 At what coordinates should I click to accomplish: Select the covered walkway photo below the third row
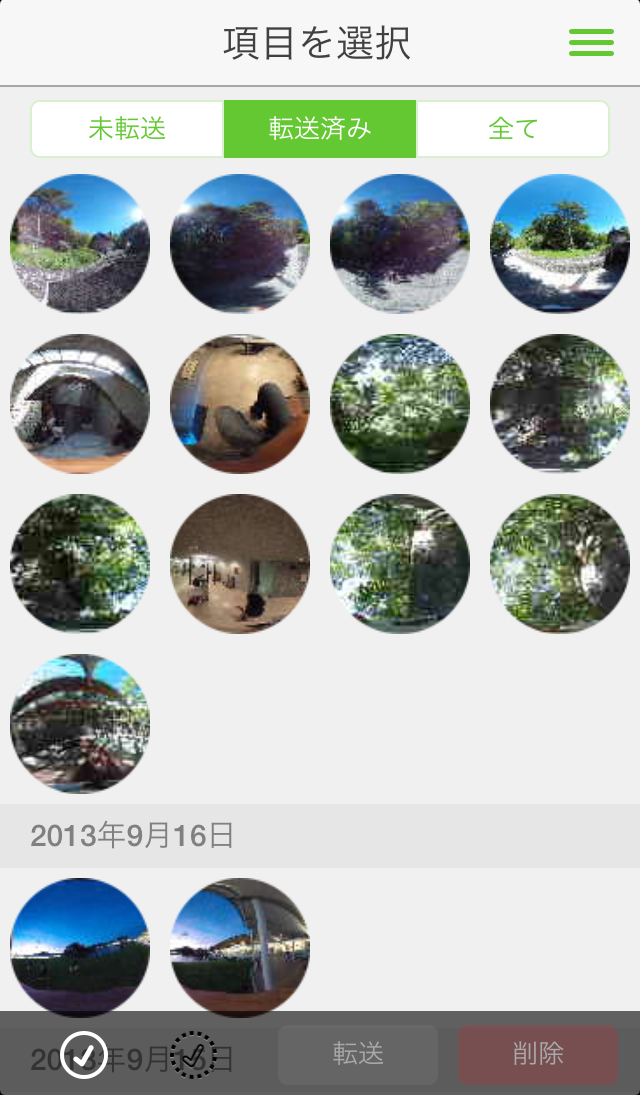(80, 723)
